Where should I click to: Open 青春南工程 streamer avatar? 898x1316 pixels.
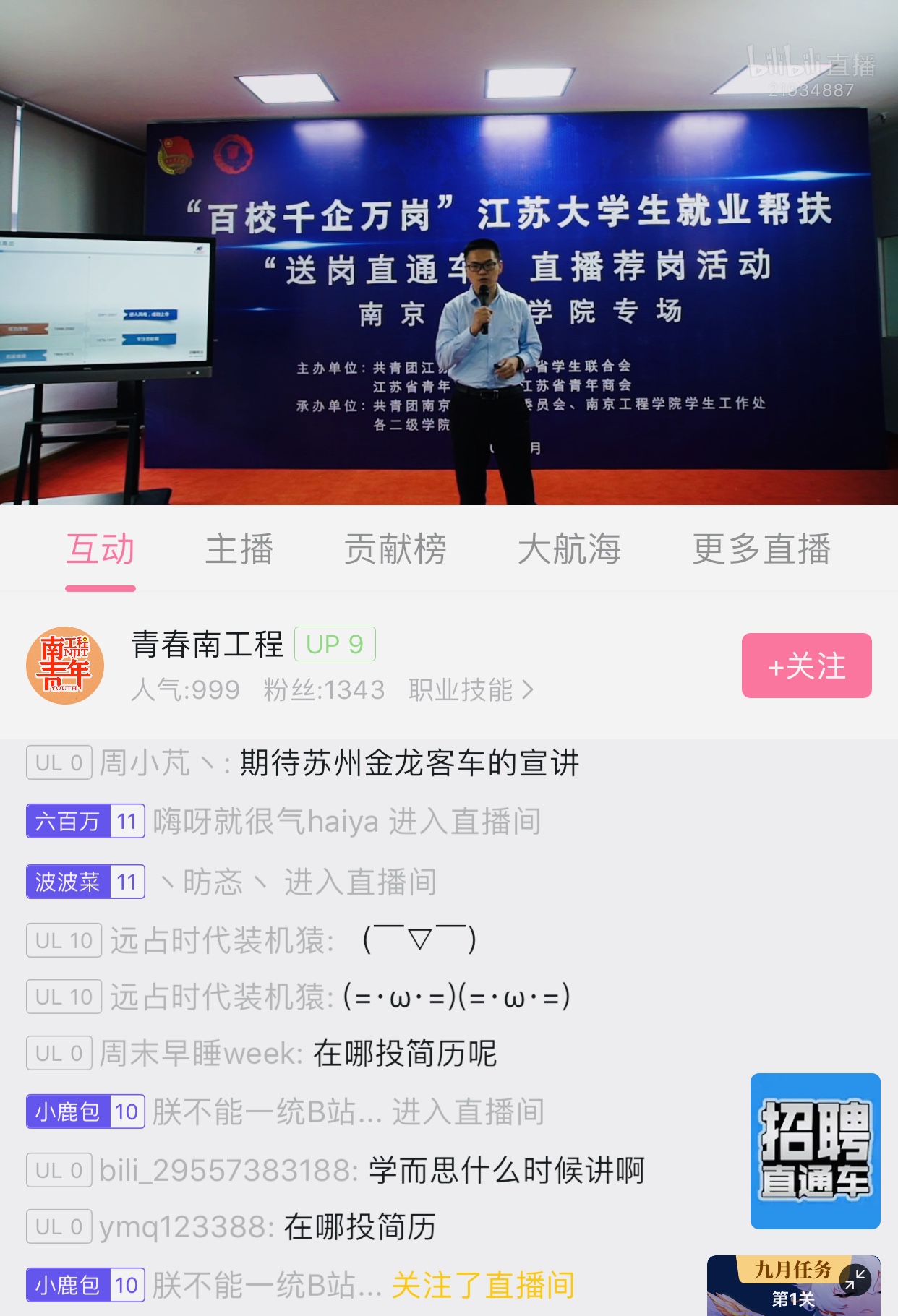65,666
